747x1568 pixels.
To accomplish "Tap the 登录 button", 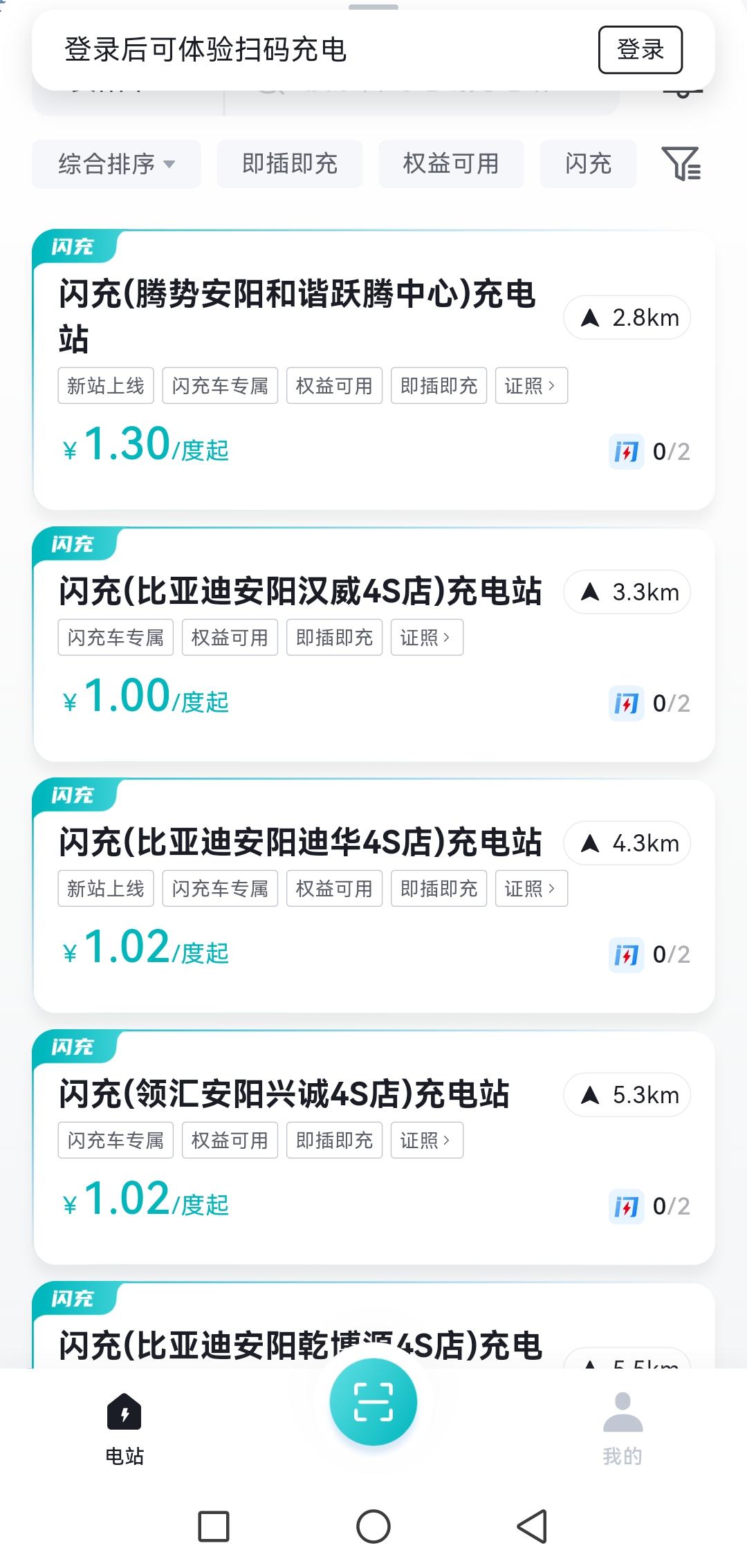I will coord(640,49).
